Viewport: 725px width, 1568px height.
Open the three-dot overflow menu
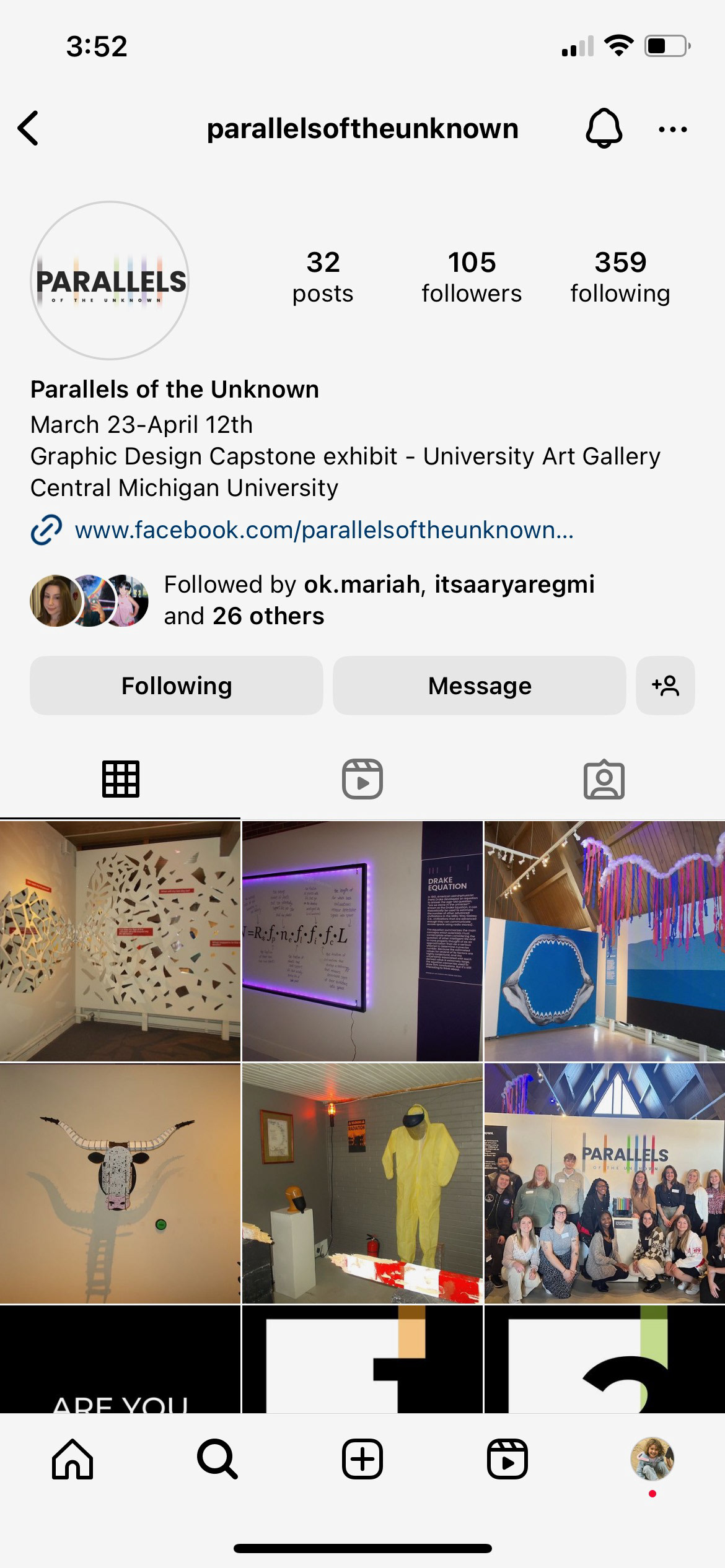(x=672, y=129)
